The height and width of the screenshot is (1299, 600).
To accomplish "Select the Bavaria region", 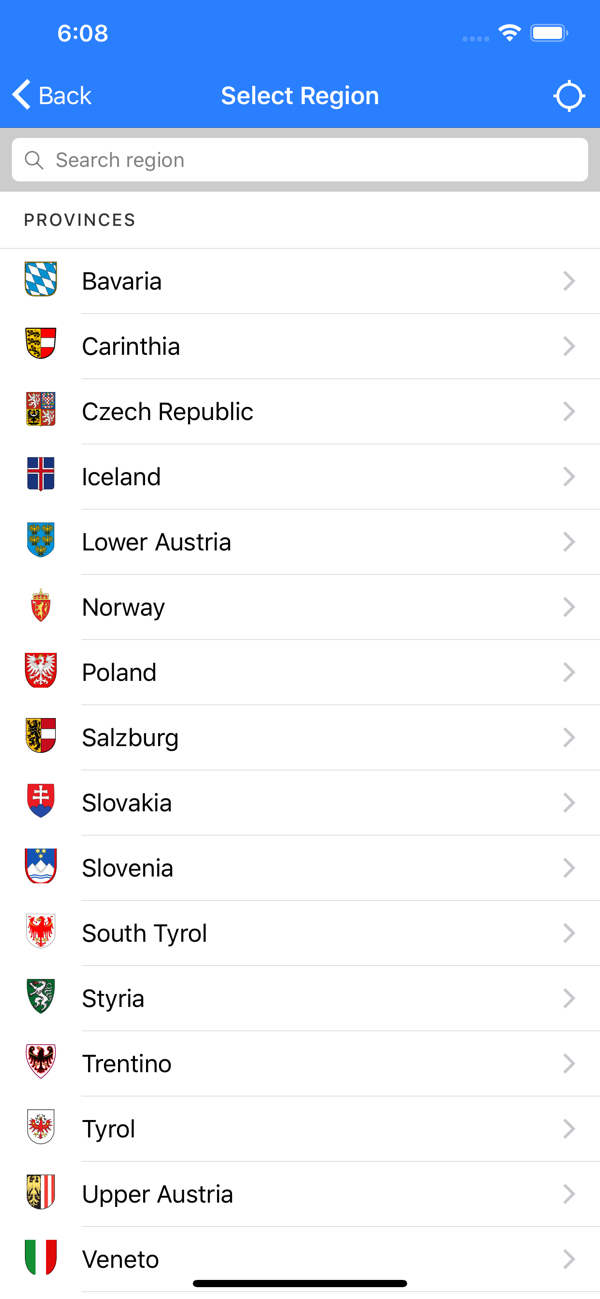I will click(x=300, y=281).
